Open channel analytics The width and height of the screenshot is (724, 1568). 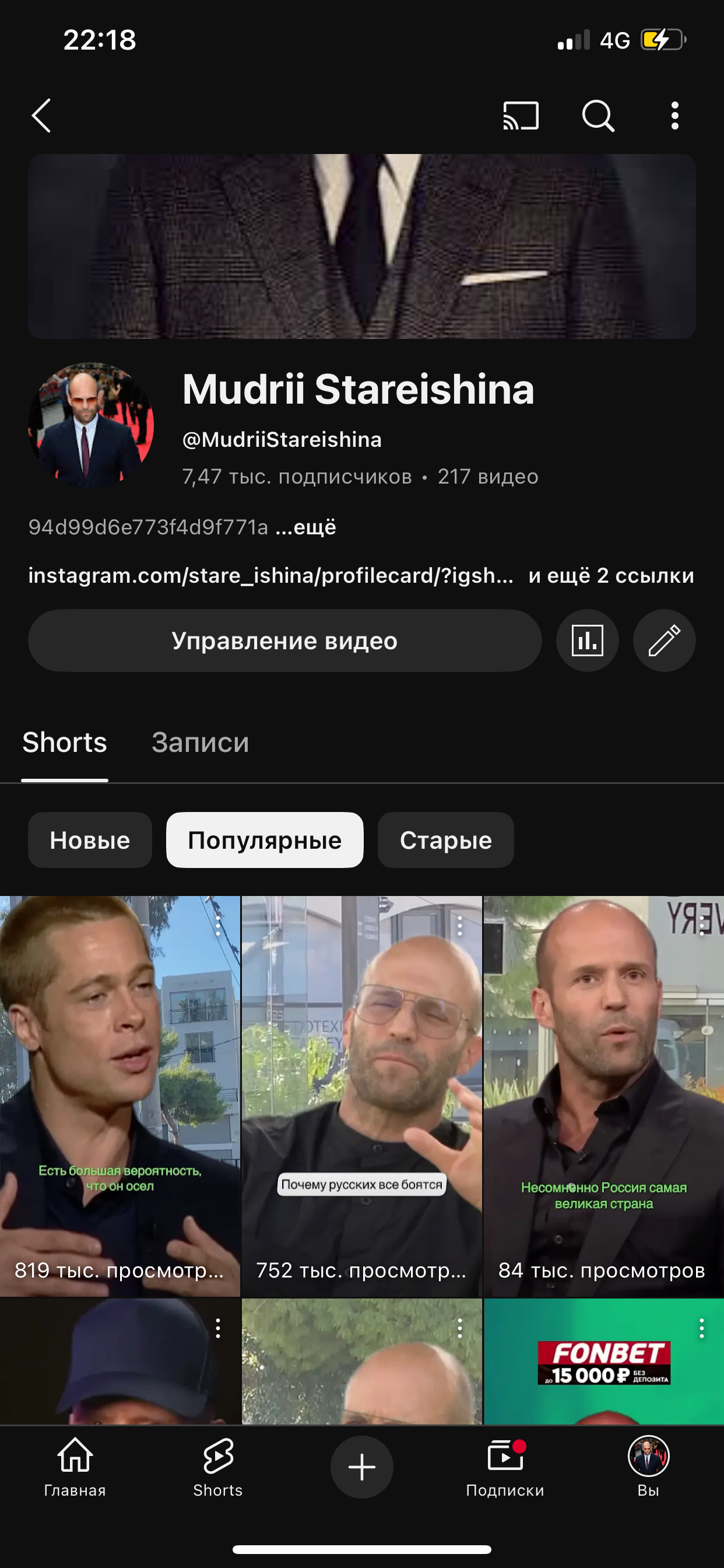(x=586, y=640)
